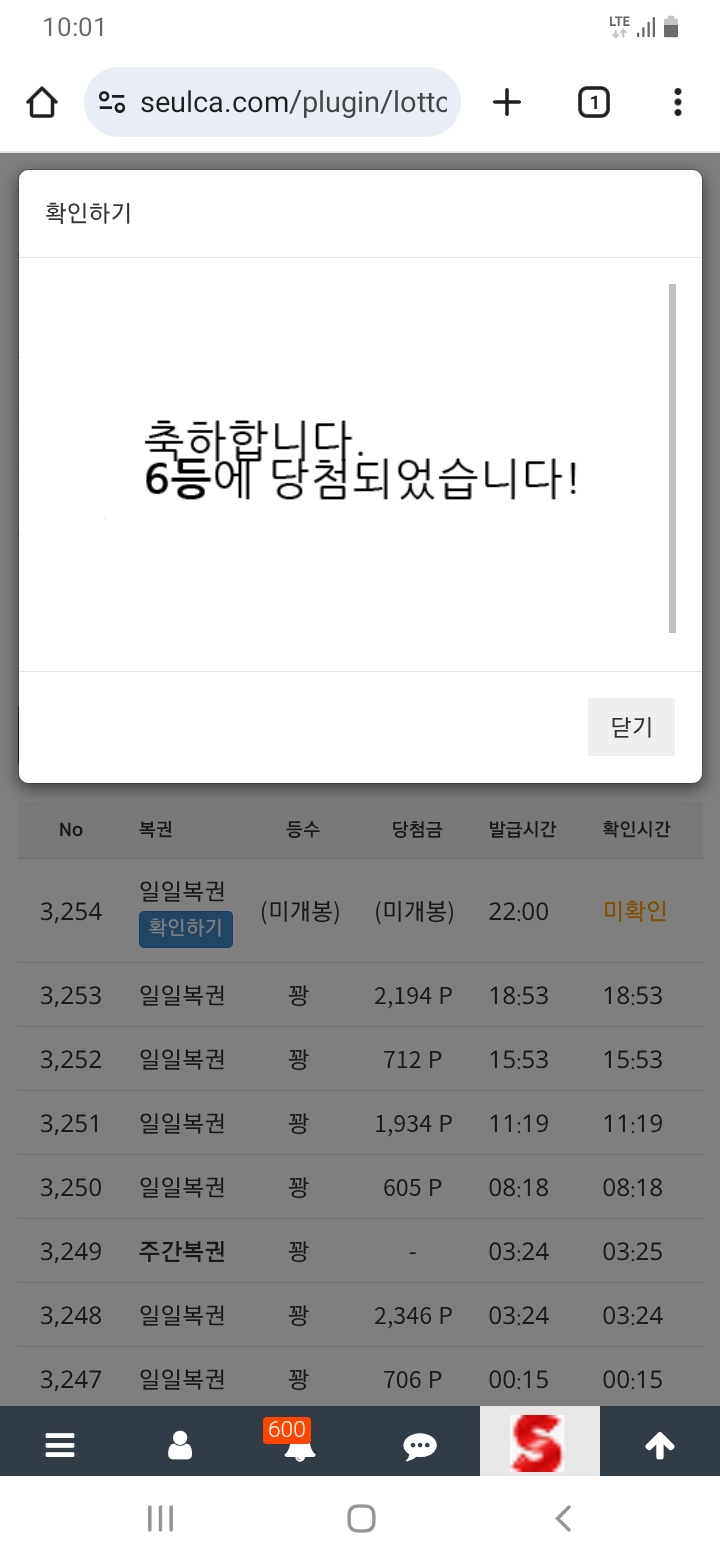Tap the red S logo button
The image size is (720, 1560).
point(540,1442)
